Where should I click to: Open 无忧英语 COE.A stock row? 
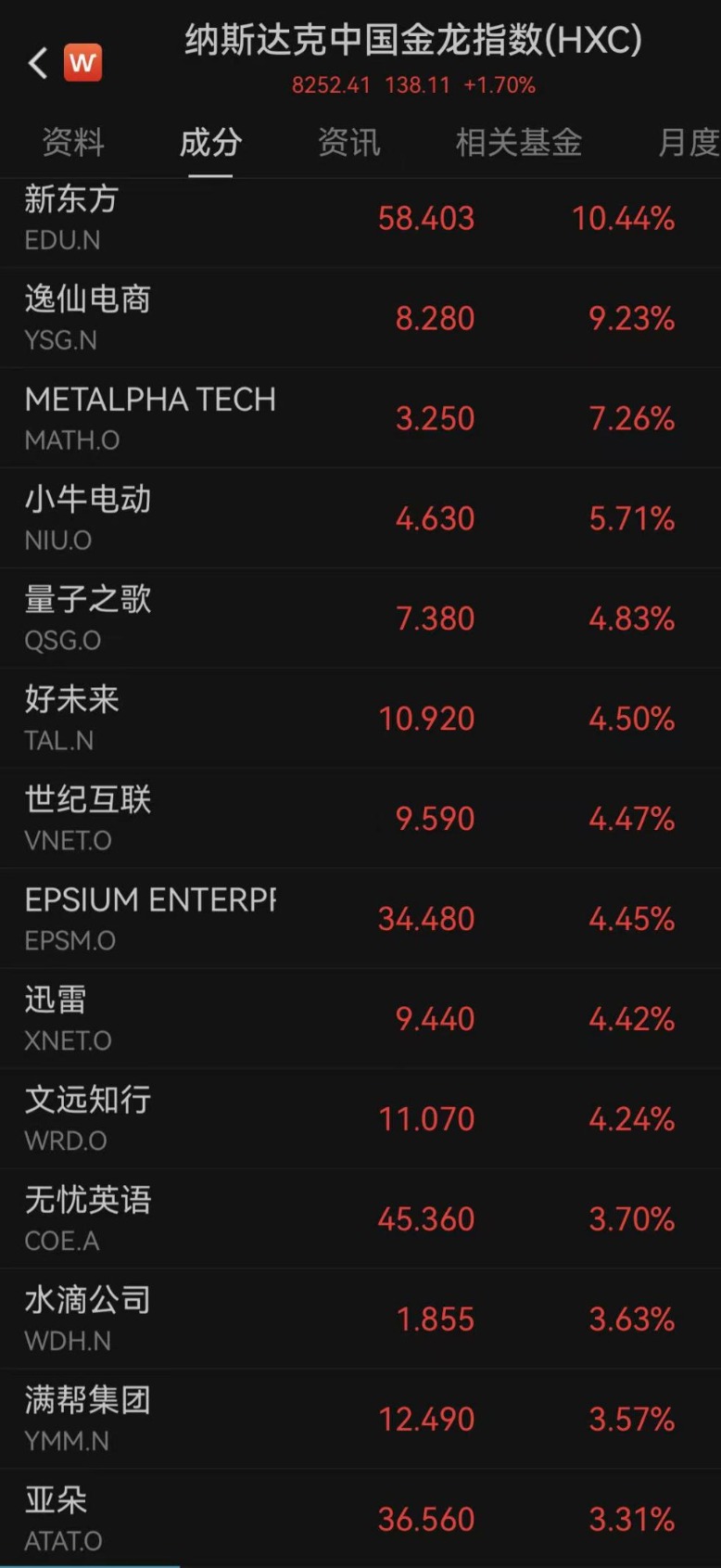point(360,1219)
